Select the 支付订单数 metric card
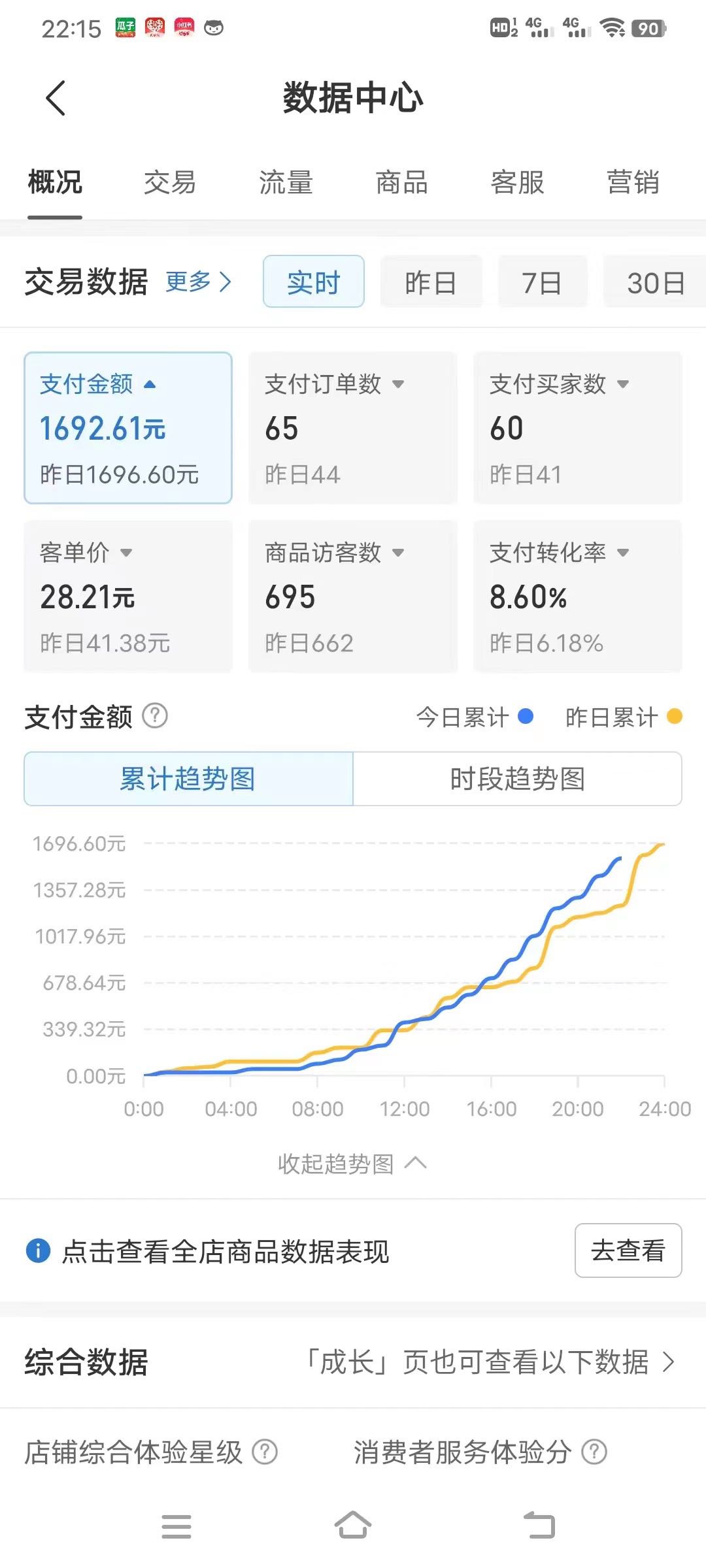Viewport: 706px width, 1568px height. click(x=352, y=428)
